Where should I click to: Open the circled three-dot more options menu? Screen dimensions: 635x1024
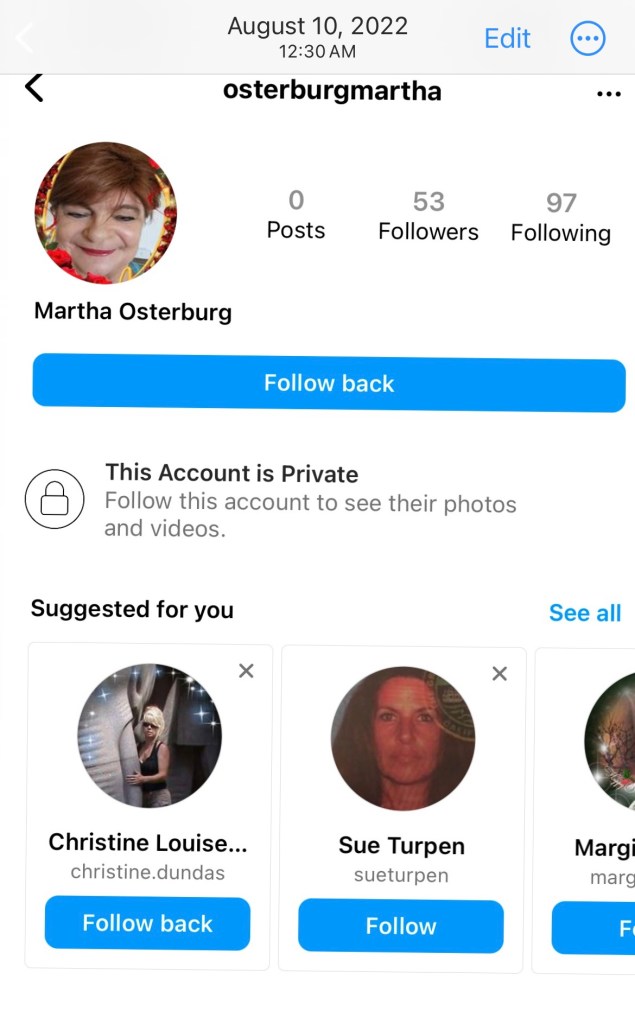(x=587, y=39)
